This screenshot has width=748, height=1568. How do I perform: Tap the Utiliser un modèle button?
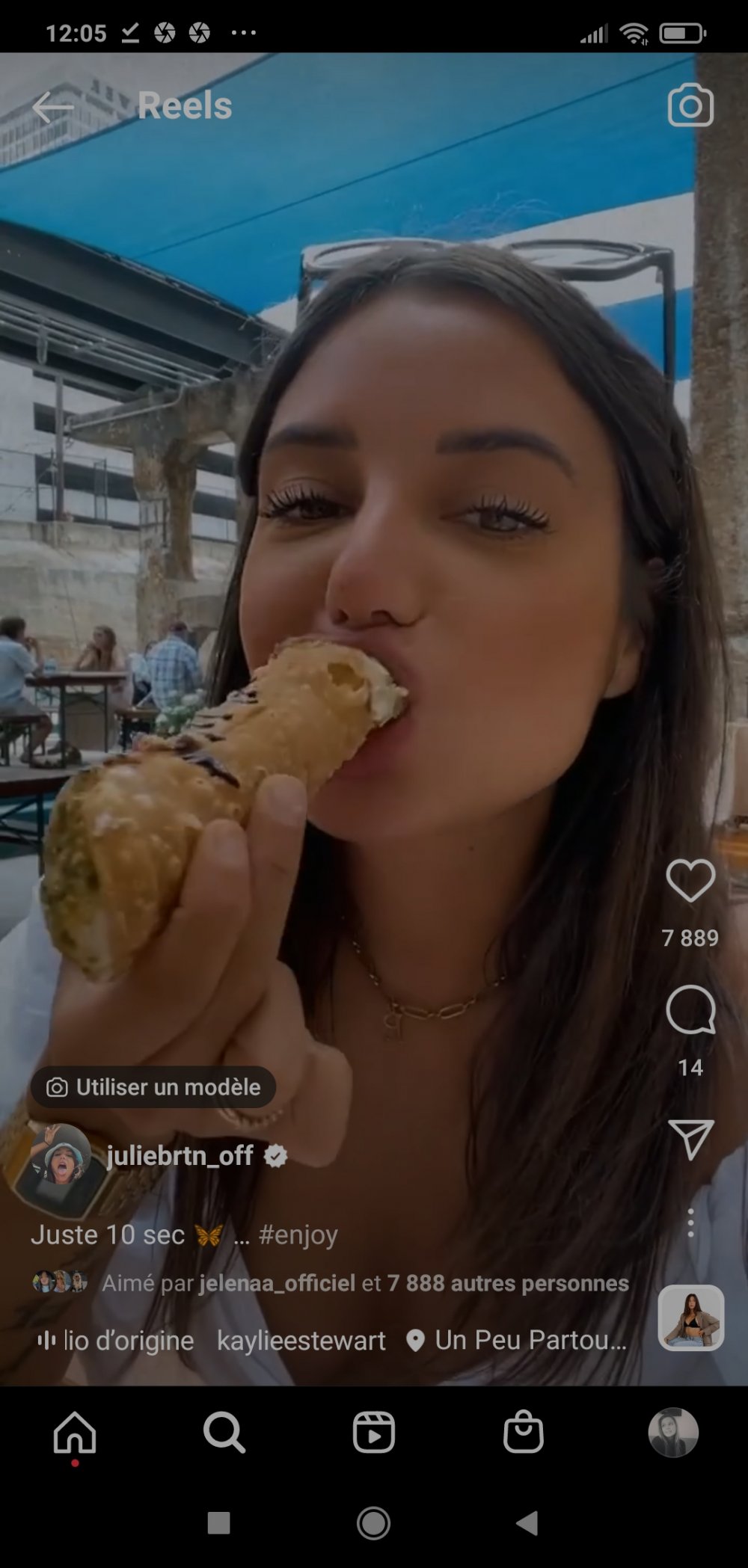click(153, 1086)
